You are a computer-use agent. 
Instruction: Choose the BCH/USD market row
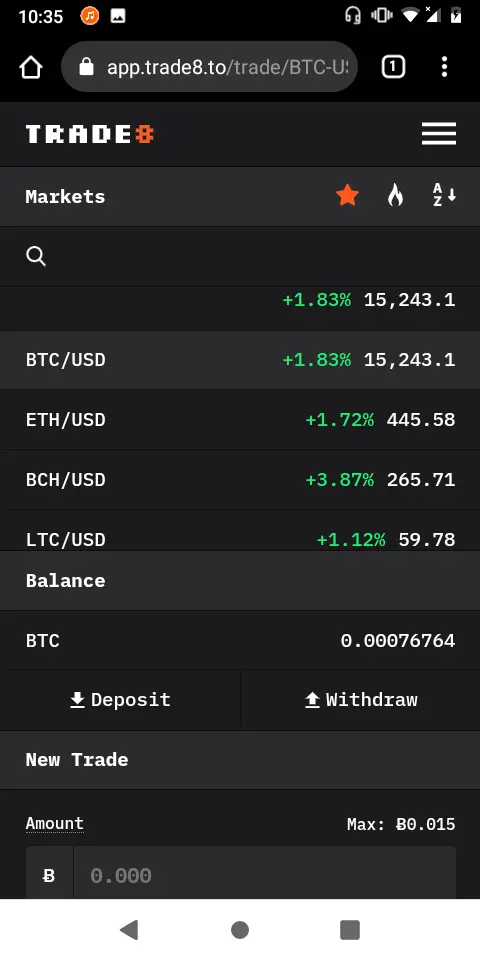coord(240,480)
